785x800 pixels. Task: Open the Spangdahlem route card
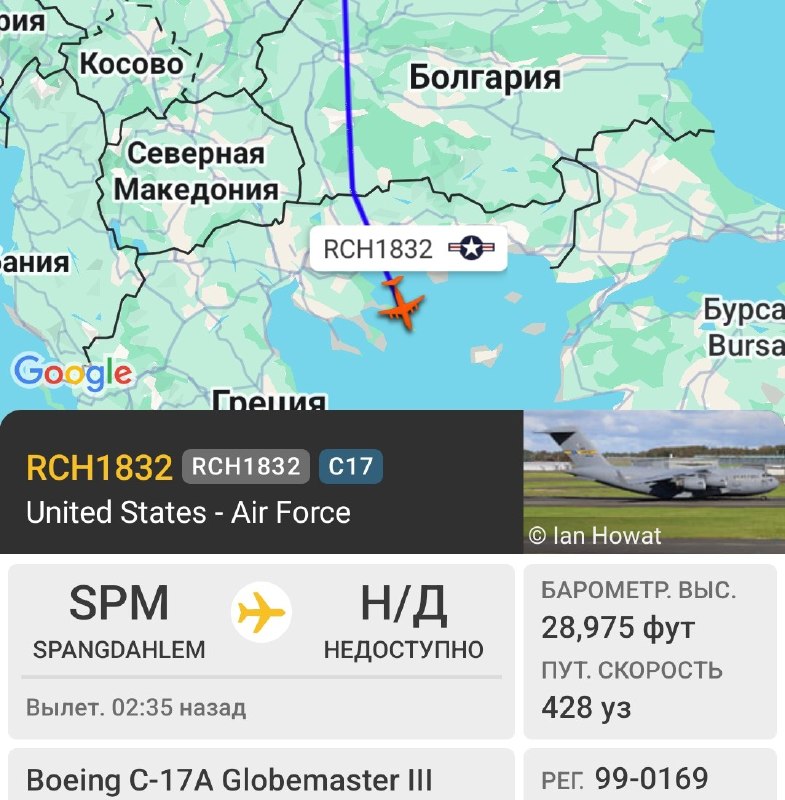[258, 650]
